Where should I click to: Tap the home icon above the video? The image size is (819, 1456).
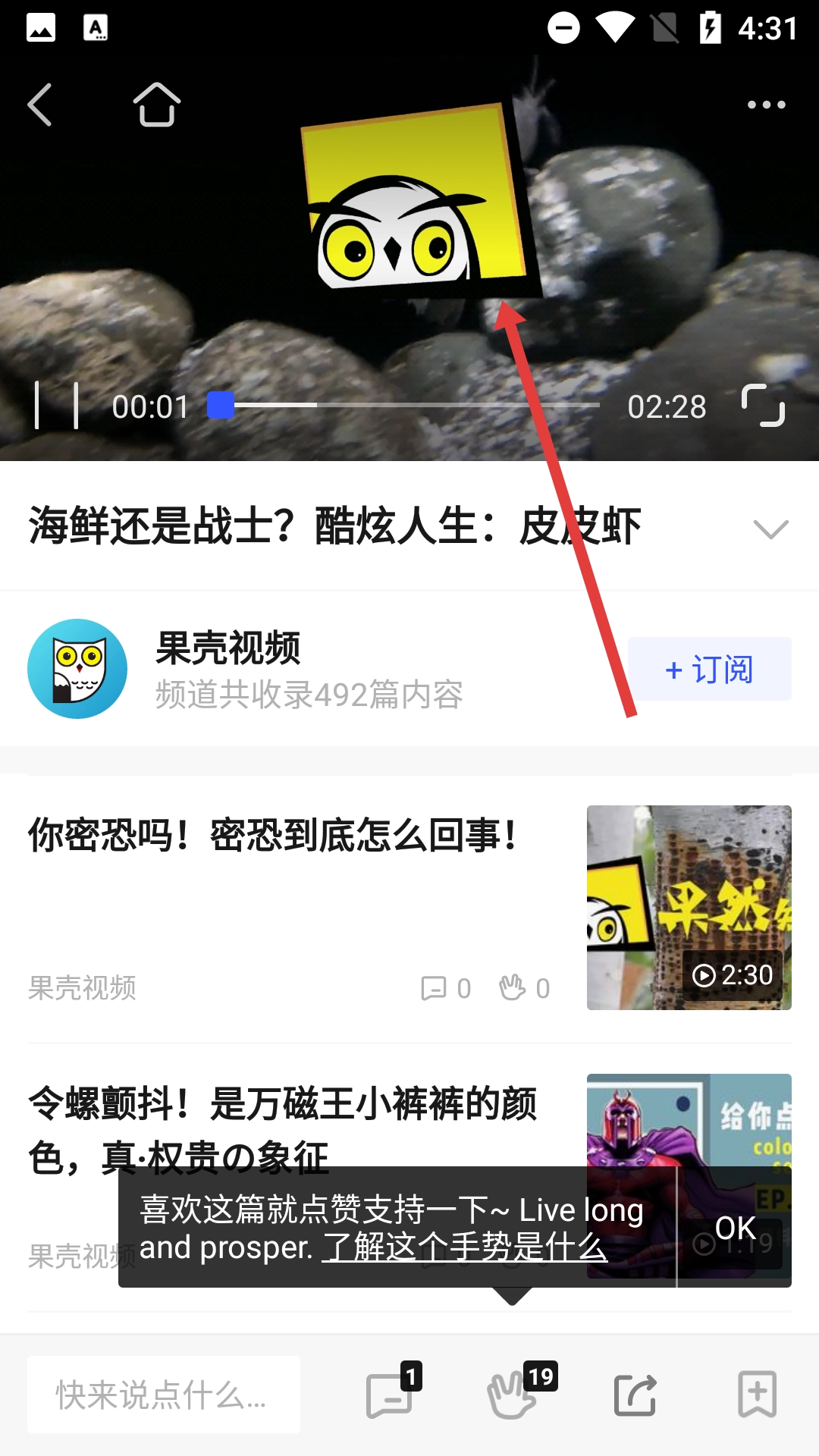(x=157, y=105)
